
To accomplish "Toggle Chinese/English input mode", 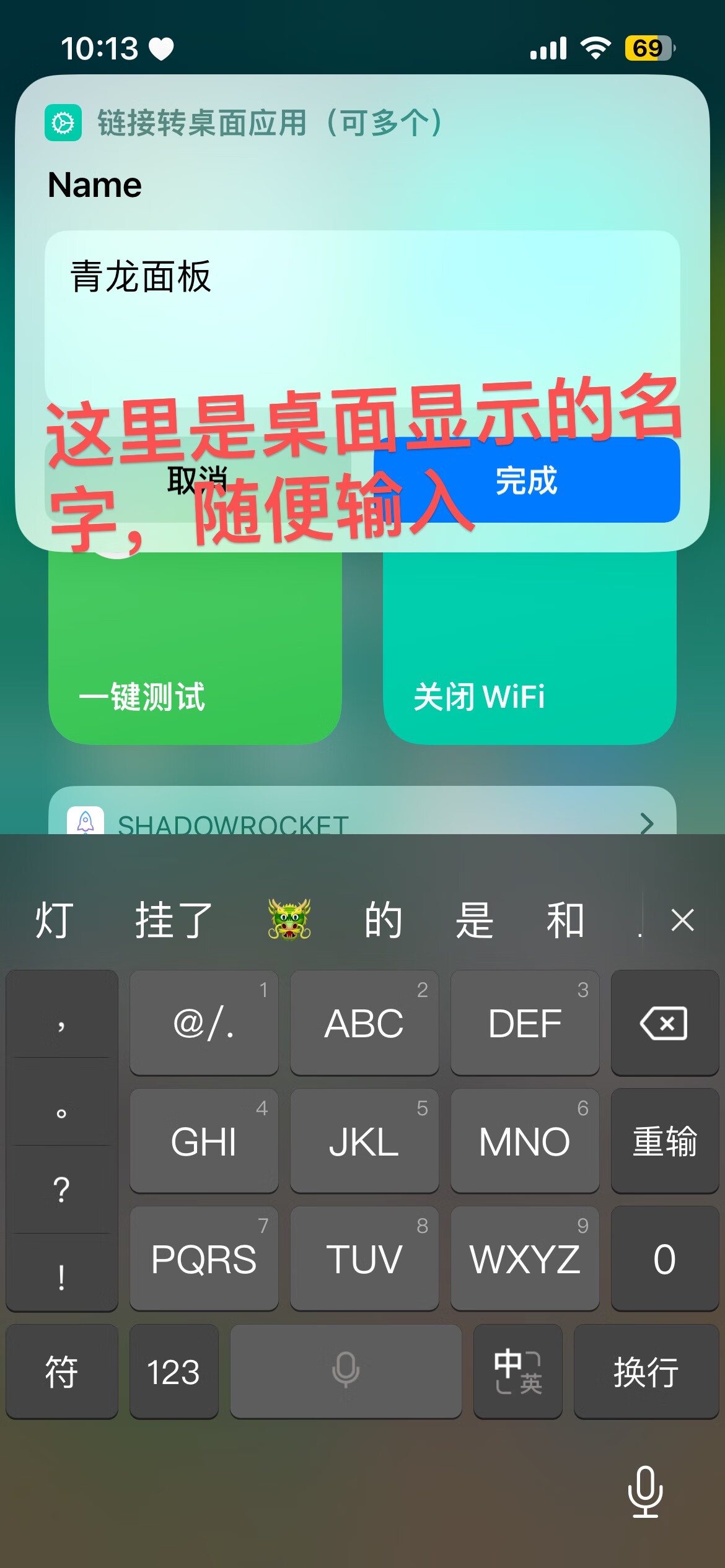I will pyautogui.click(x=517, y=1371).
